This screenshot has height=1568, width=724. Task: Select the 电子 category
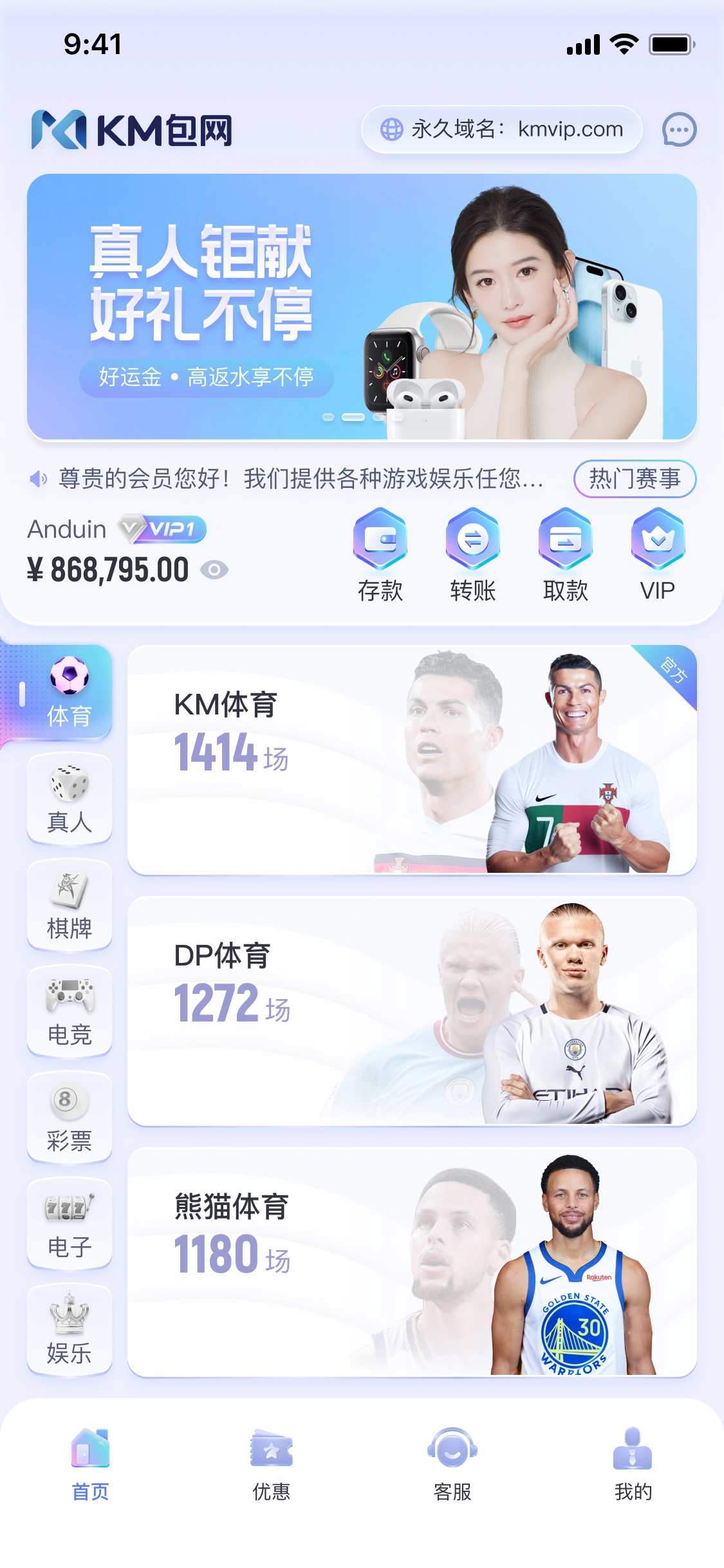pos(70,1224)
